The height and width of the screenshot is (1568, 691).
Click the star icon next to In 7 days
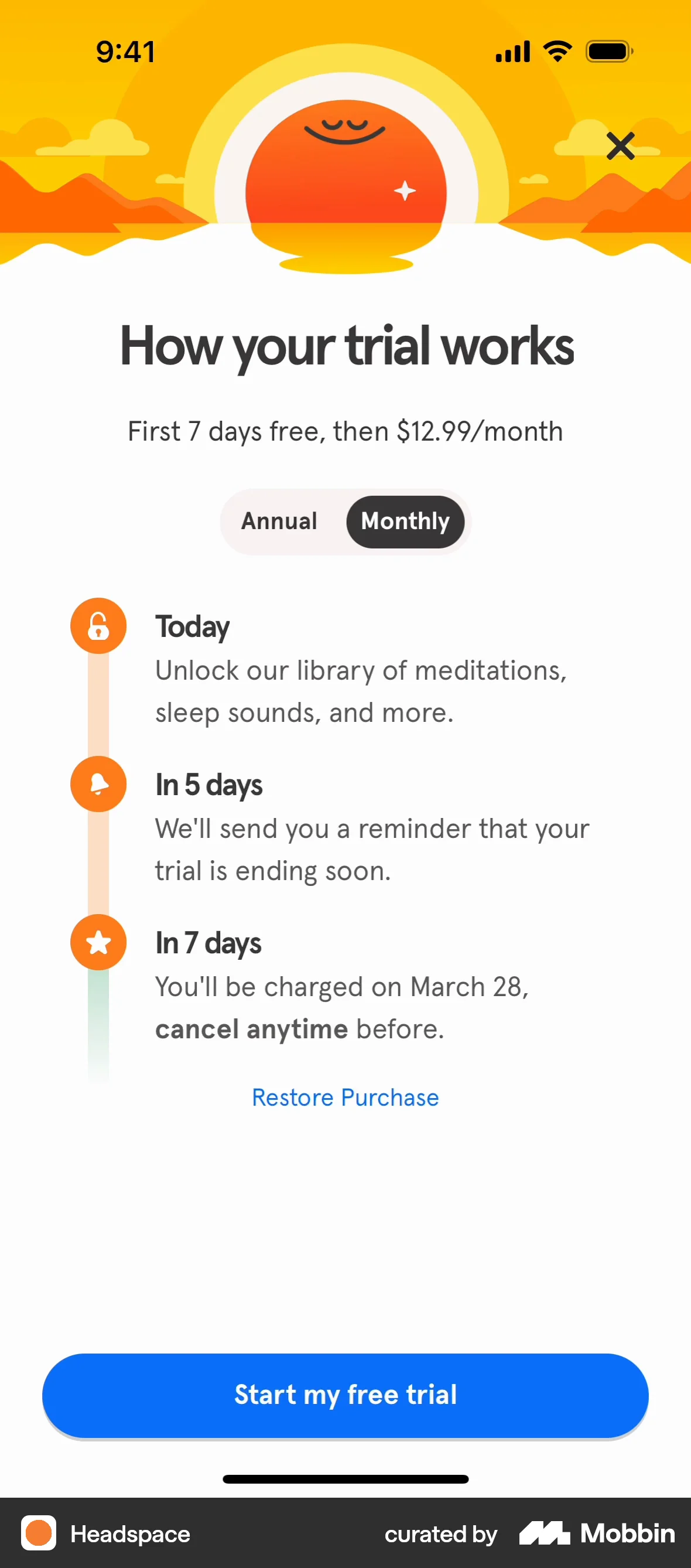(98, 942)
